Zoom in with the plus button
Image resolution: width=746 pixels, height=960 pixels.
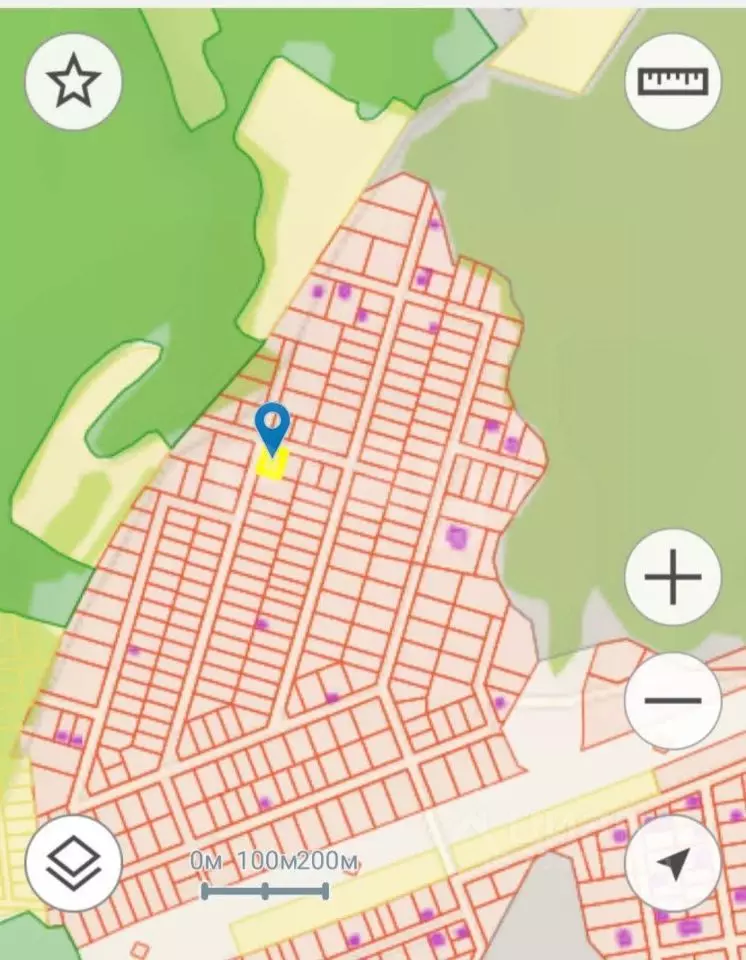[673, 577]
